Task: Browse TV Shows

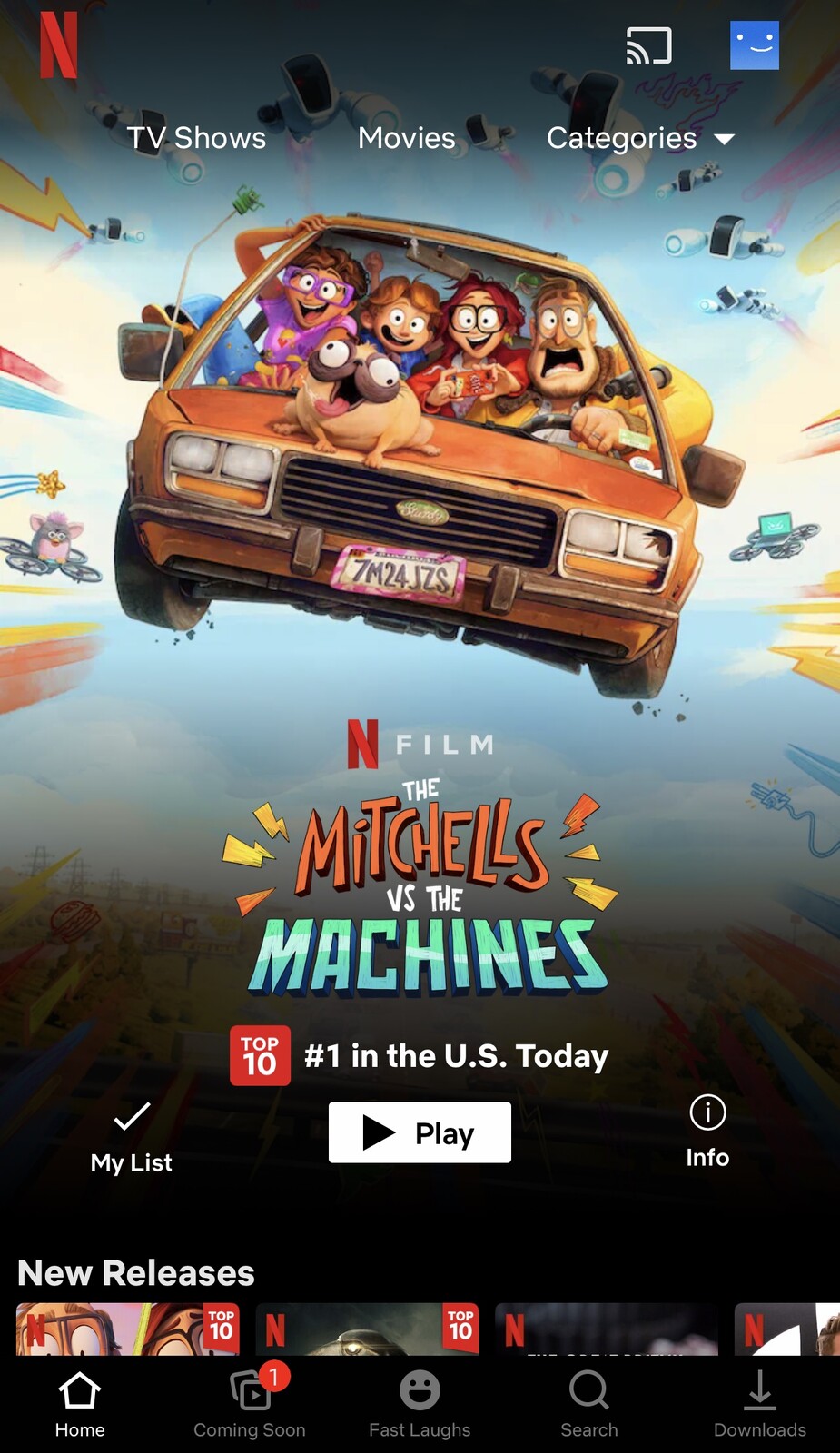Action: click(196, 138)
